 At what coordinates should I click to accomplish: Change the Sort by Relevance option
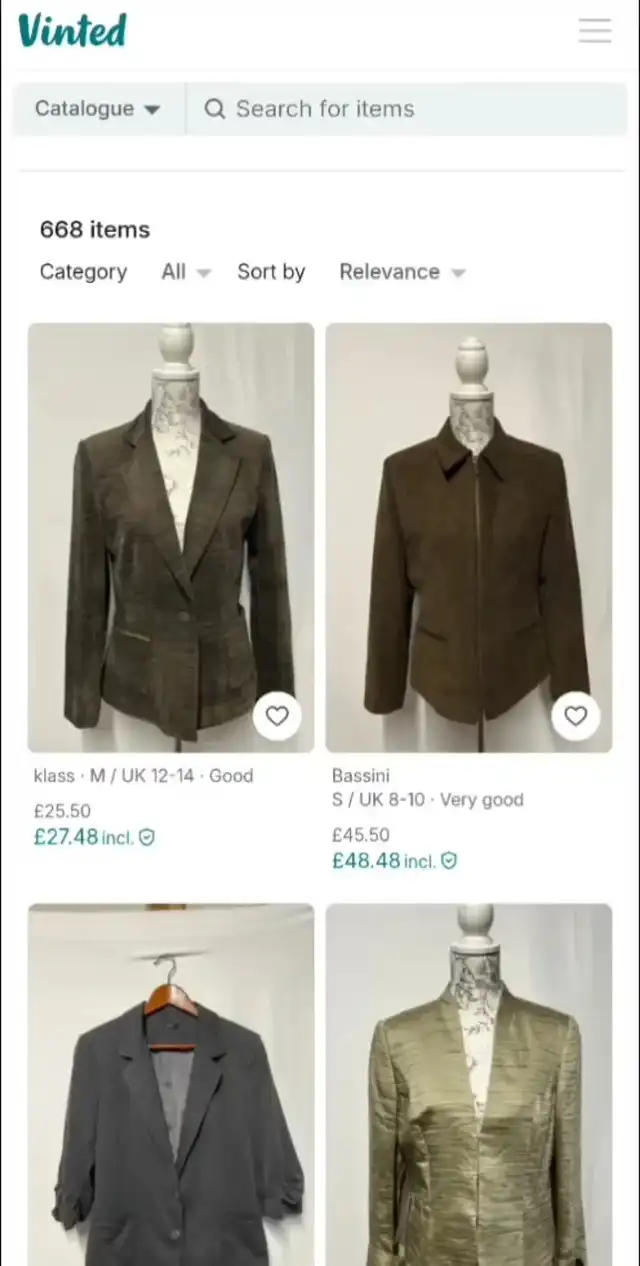pos(402,272)
